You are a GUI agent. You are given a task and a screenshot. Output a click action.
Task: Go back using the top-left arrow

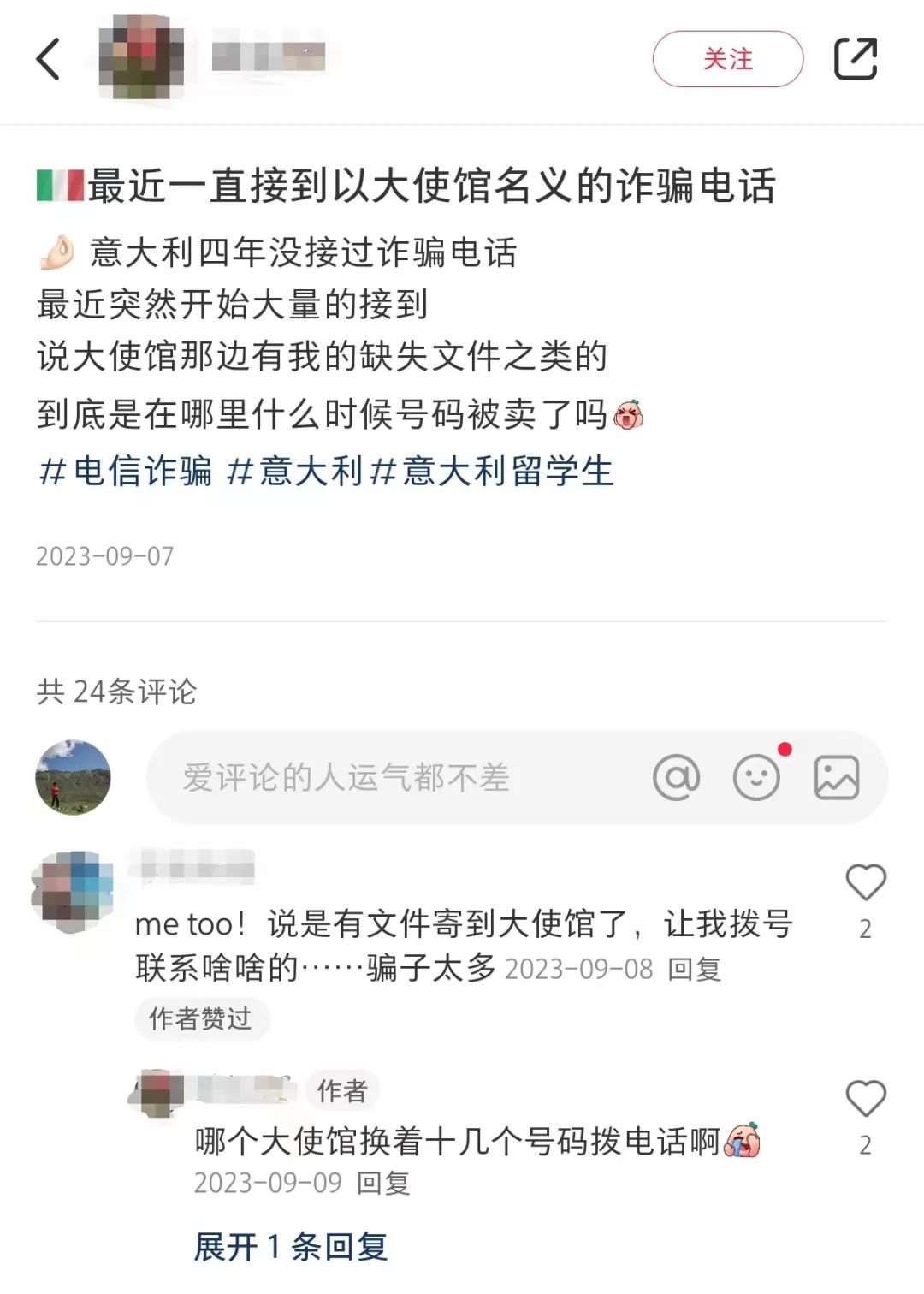tap(49, 59)
